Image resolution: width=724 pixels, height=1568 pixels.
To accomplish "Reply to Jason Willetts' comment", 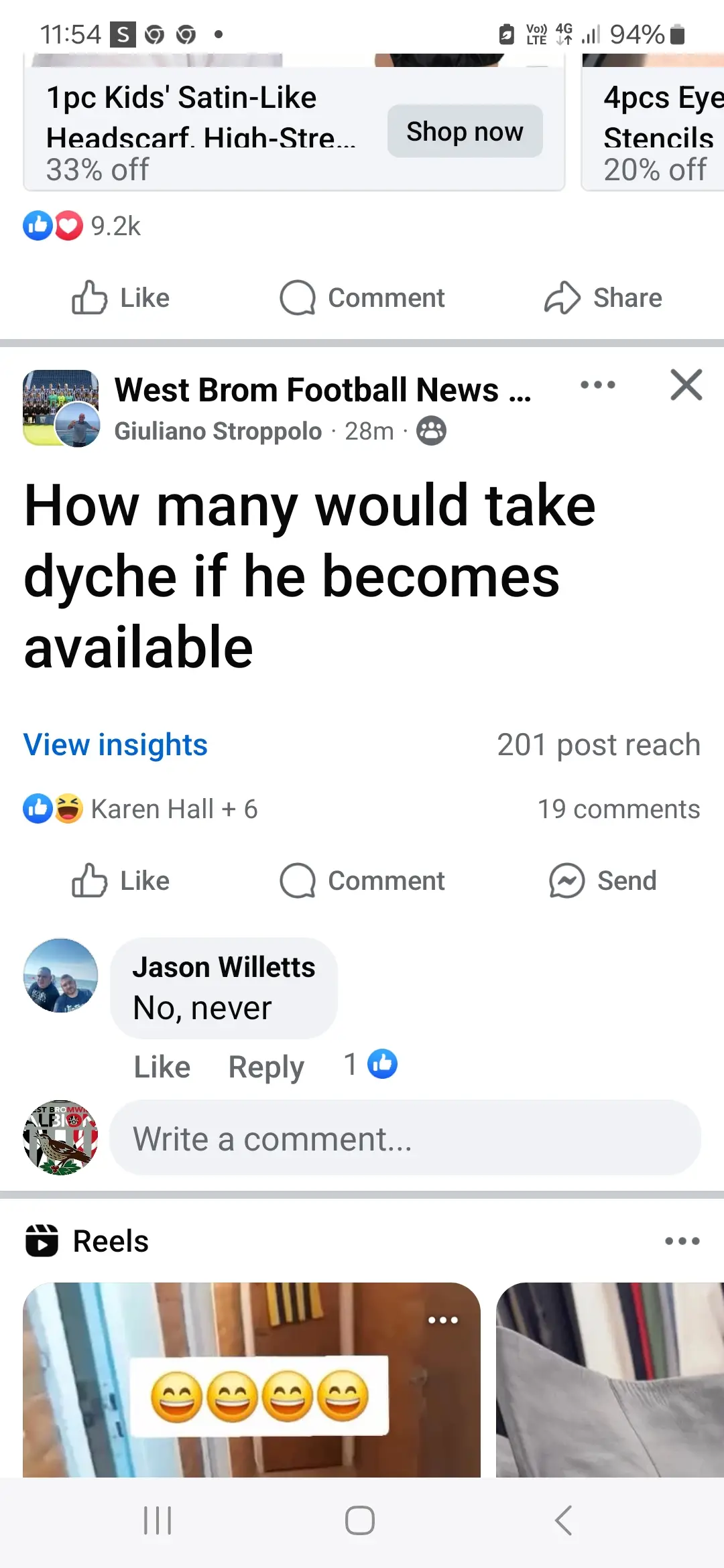I will [266, 1067].
